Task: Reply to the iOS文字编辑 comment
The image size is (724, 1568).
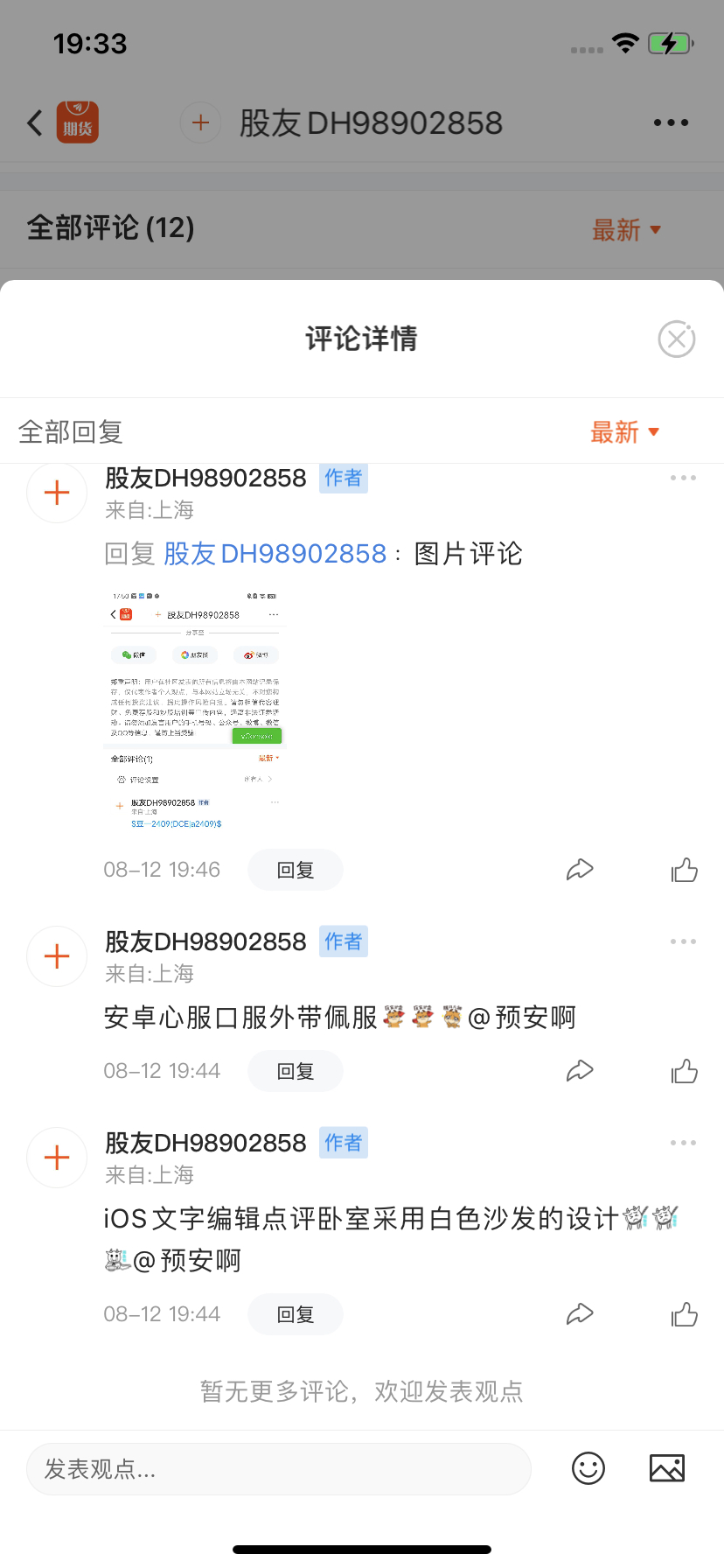Action: (x=295, y=1314)
